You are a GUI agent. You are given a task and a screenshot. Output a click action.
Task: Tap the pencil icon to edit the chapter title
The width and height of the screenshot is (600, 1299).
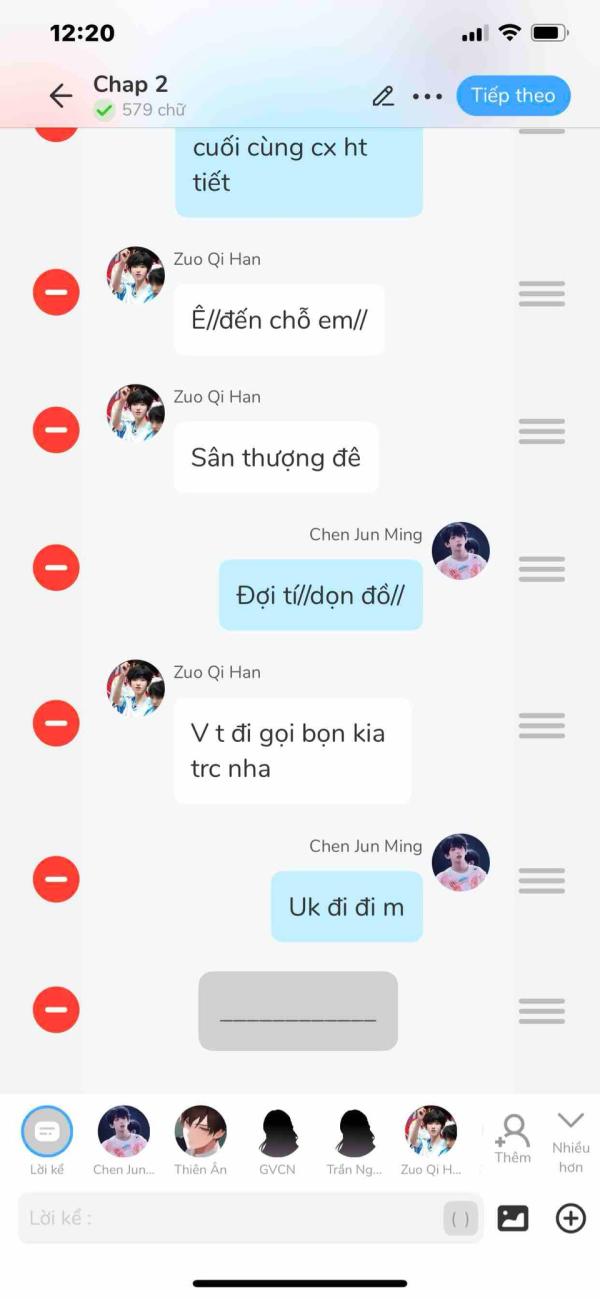click(383, 96)
